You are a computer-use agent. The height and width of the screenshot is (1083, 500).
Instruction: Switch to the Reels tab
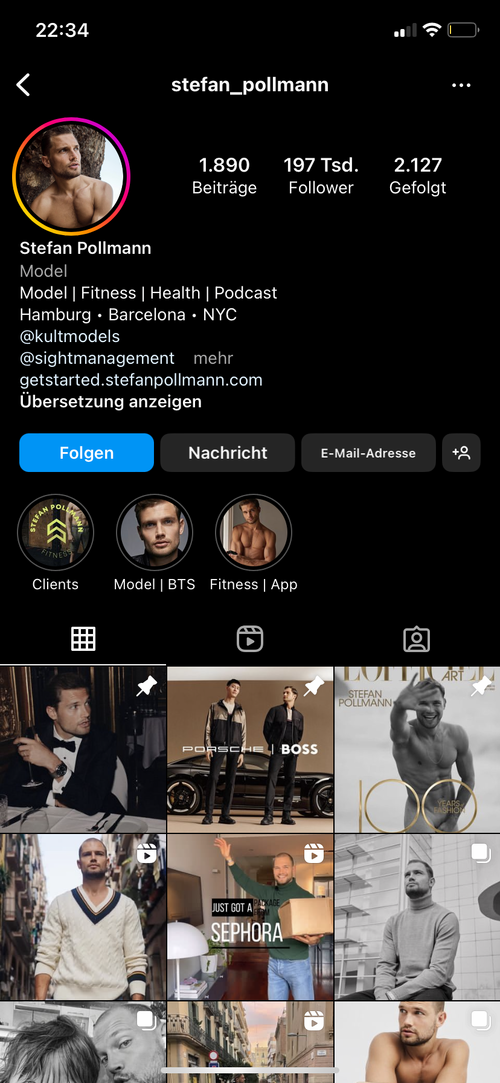[x=249, y=640]
